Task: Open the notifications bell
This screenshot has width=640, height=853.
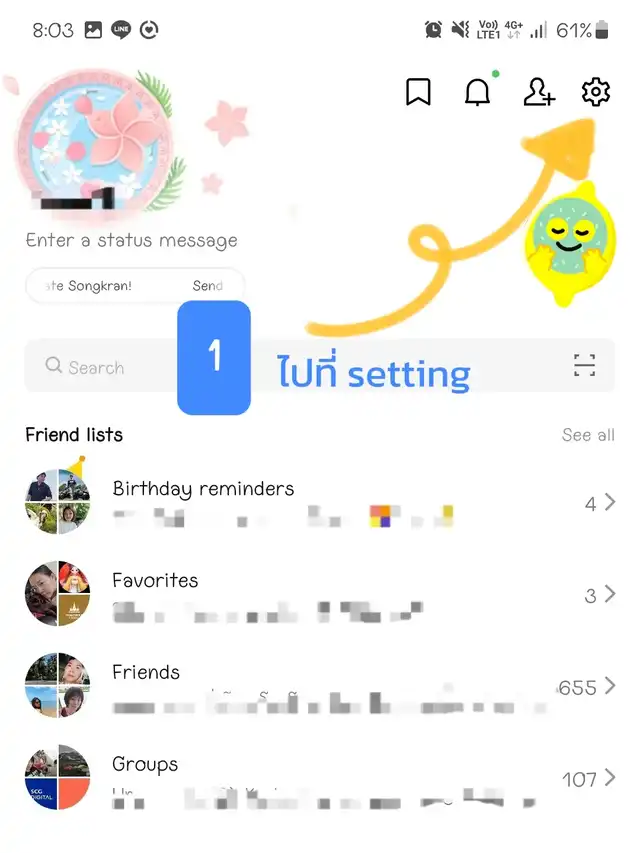Action: pyautogui.click(x=478, y=92)
